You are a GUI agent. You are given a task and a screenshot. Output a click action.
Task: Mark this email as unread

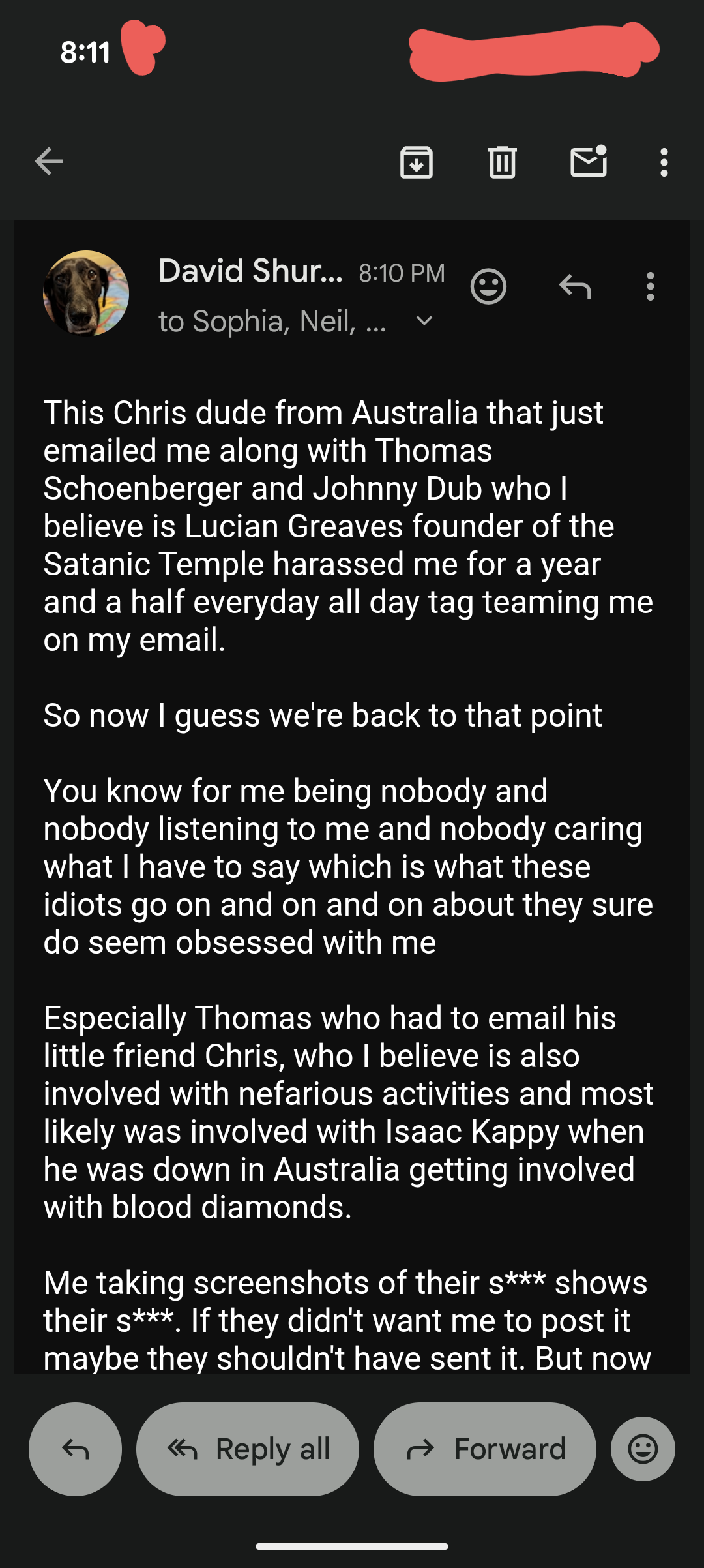[x=589, y=162]
